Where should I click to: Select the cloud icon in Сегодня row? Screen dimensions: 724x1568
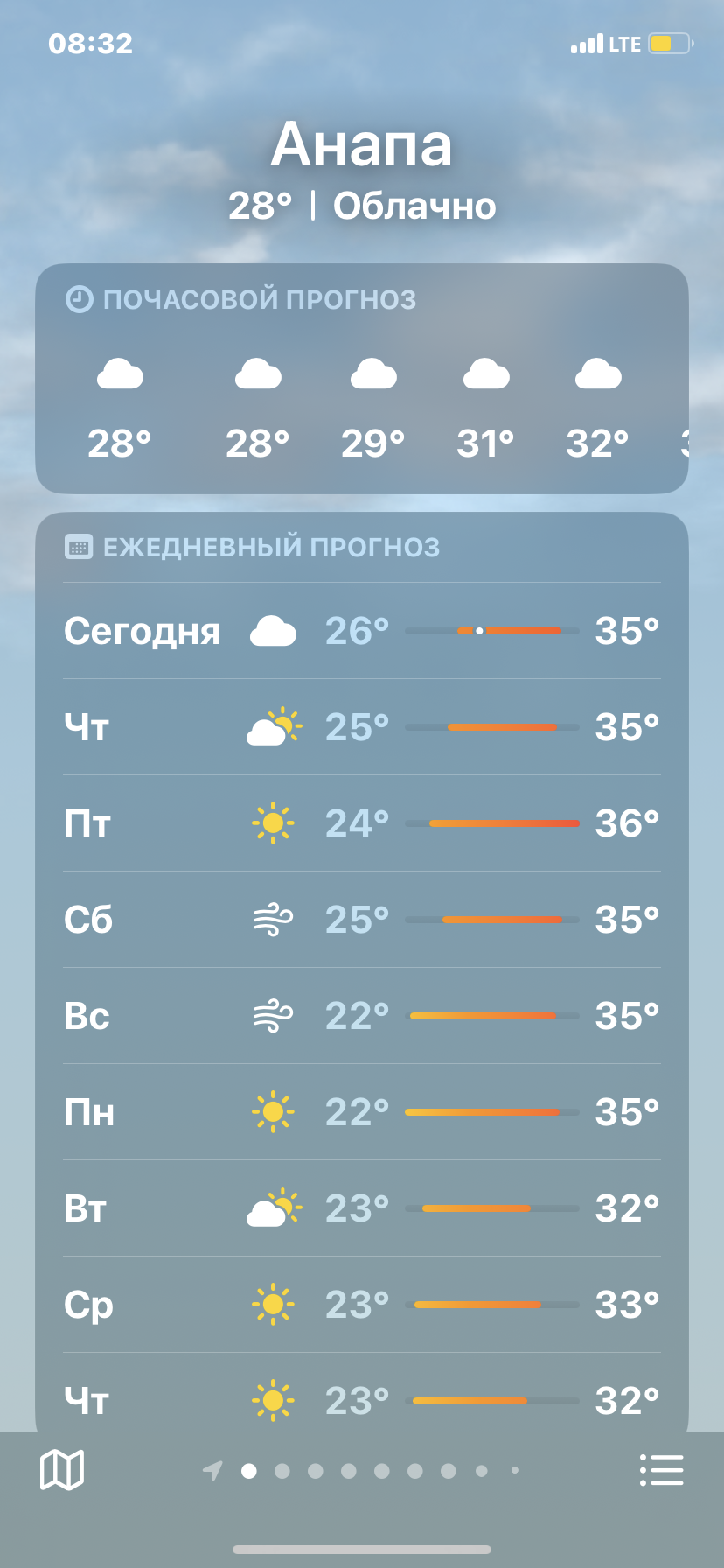click(272, 629)
